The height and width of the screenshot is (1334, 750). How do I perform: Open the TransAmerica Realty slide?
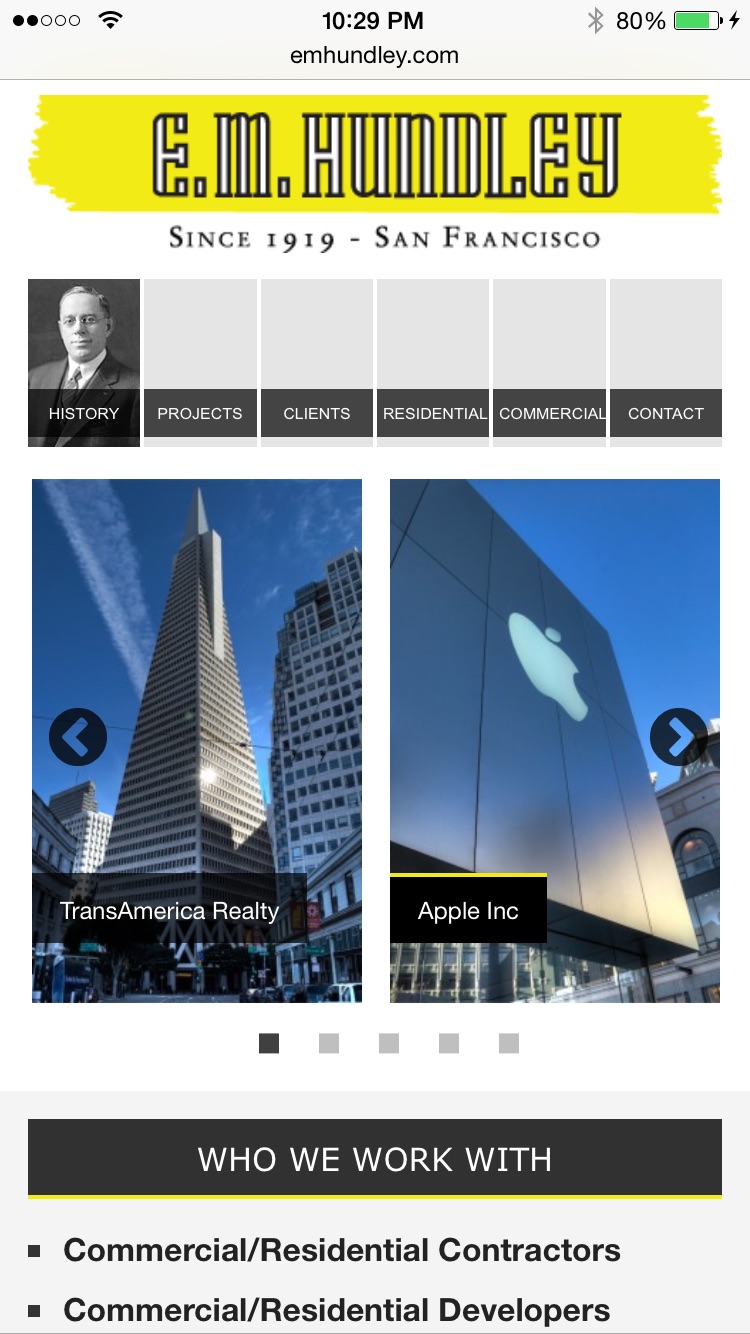pyautogui.click(x=169, y=910)
